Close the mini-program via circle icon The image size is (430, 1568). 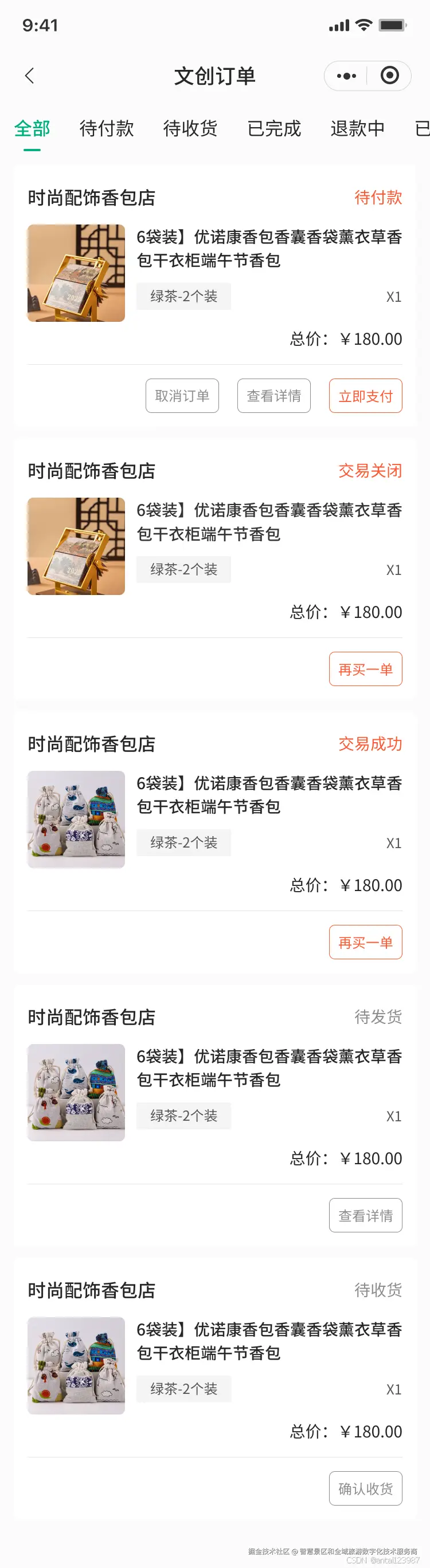(390, 76)
